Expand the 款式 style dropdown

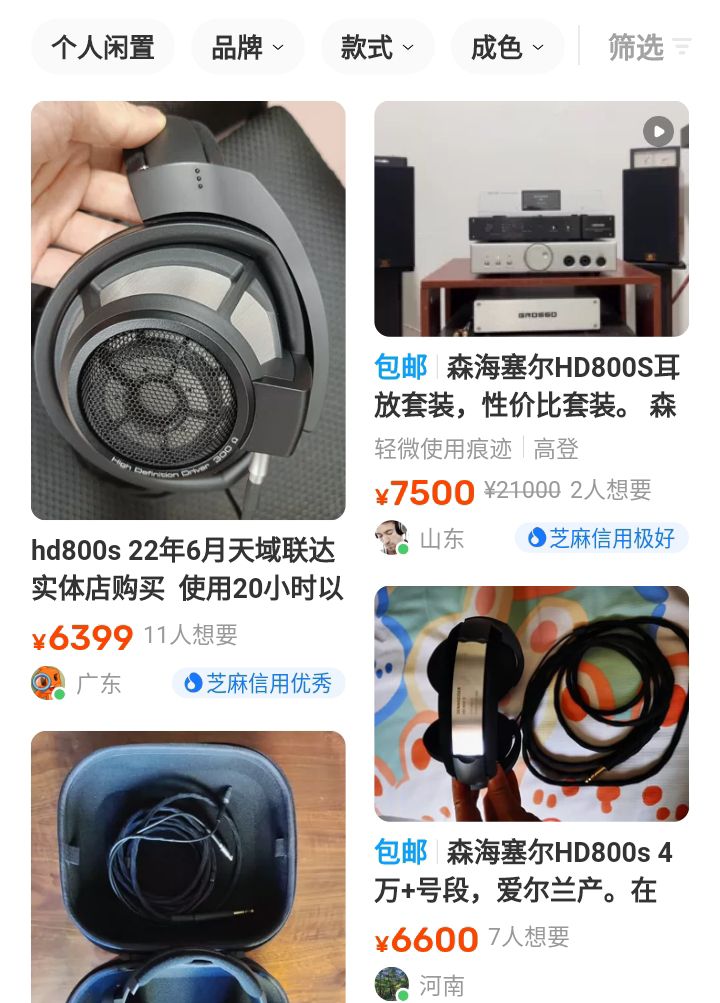(x=377, y=46)
